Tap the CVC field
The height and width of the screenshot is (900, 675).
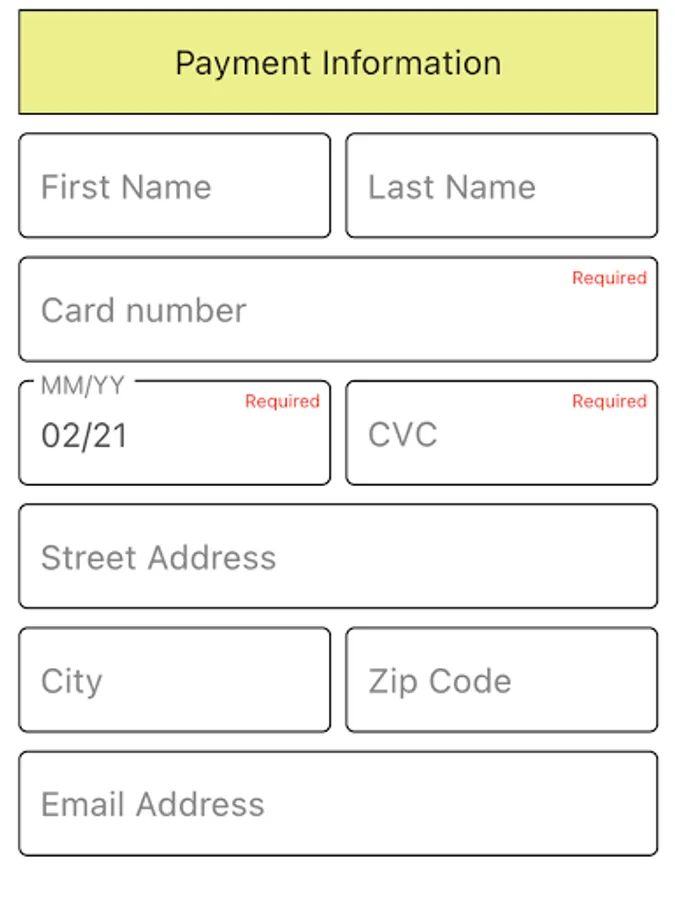point(501,435)
